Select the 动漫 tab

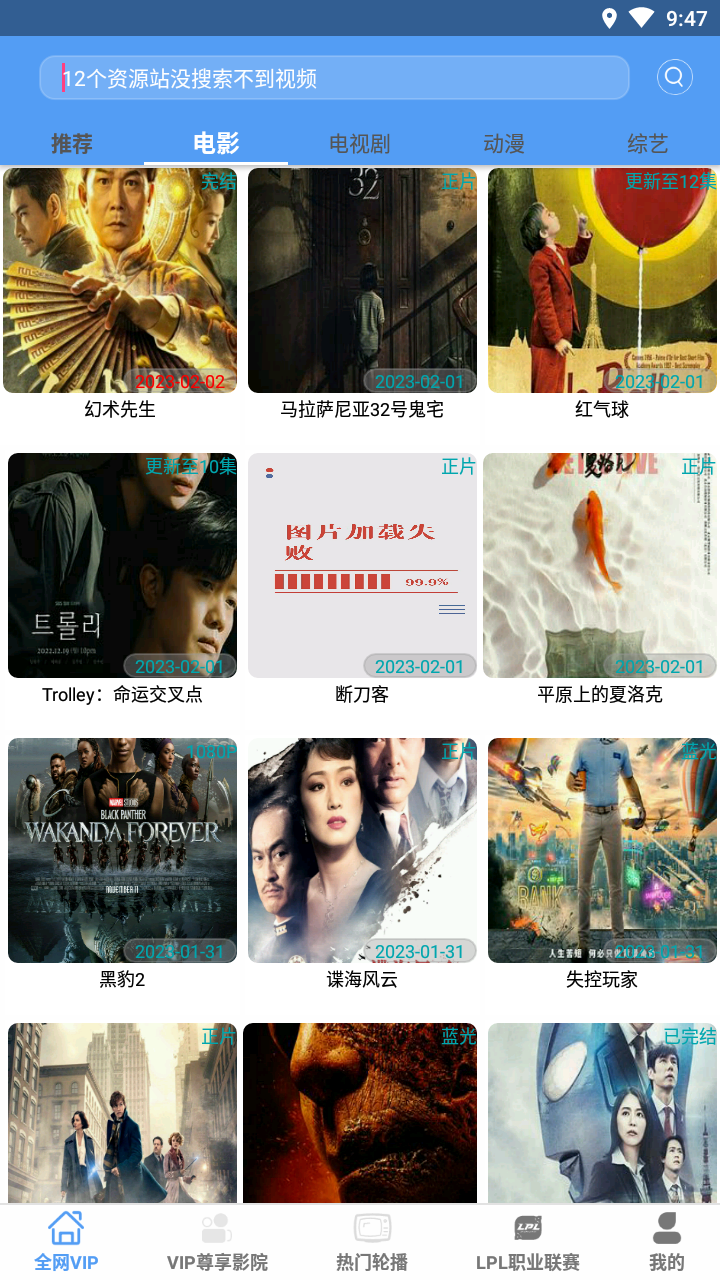tap(504, 144)
